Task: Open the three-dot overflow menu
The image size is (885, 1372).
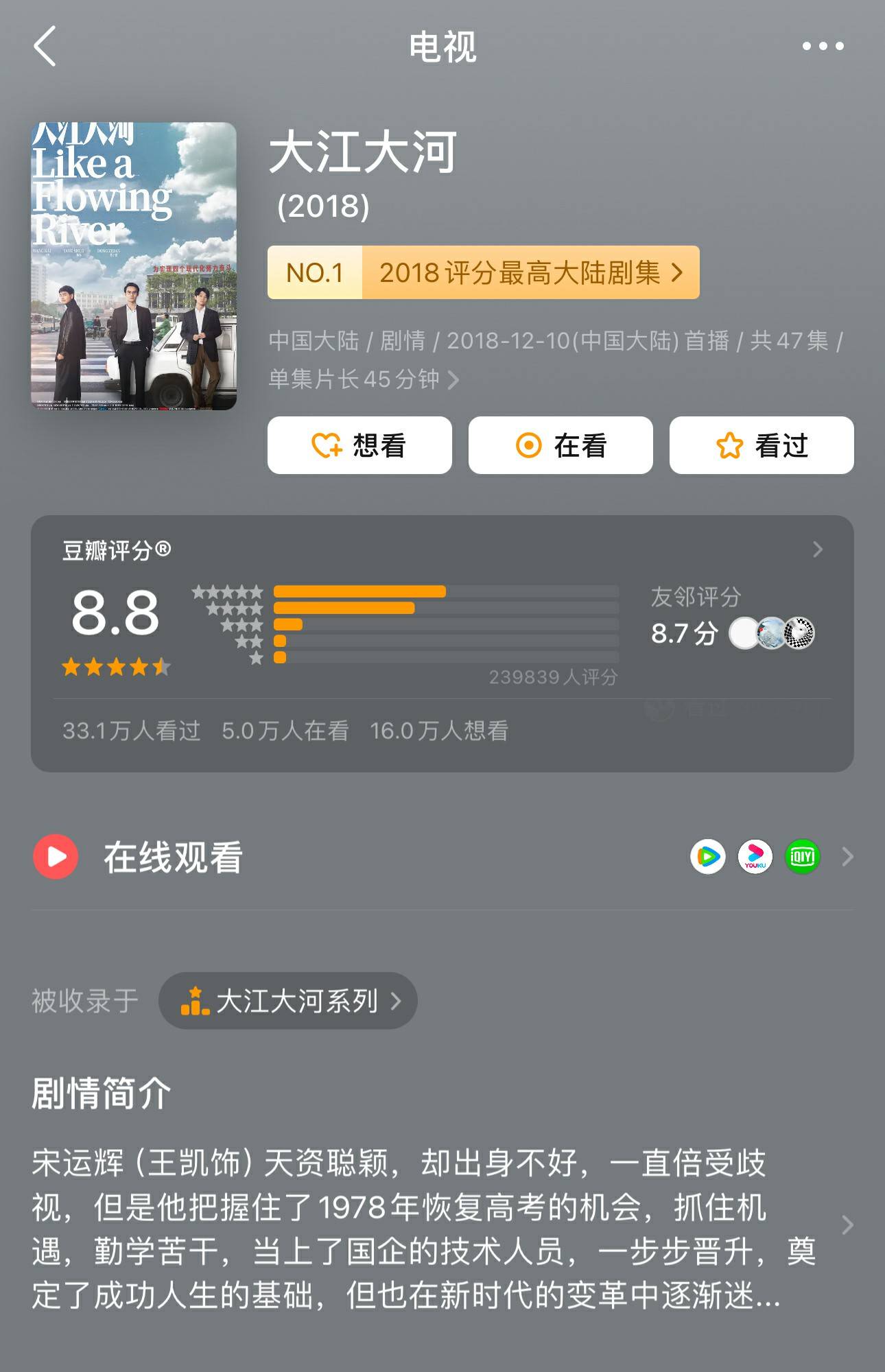Action: pos(823,47)
